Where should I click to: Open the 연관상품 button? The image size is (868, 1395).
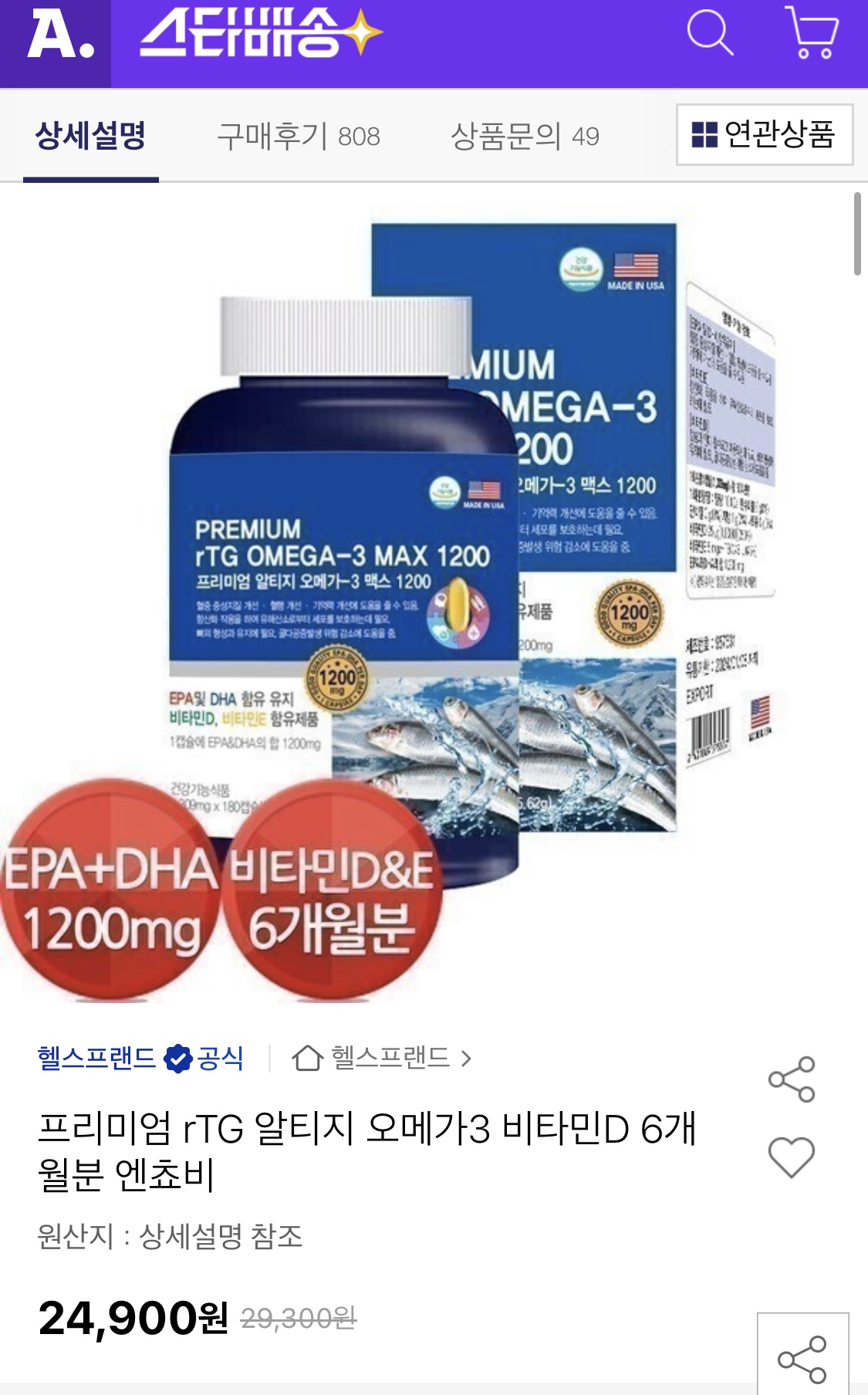tap(764, 134)
